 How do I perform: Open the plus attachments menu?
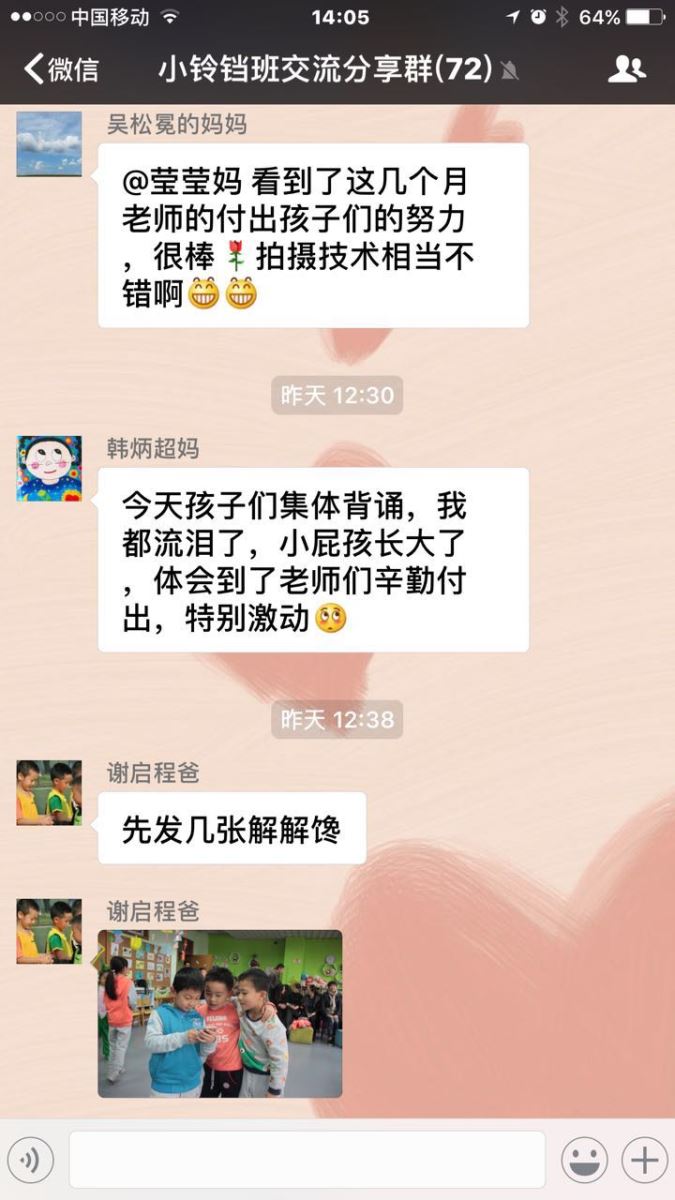(x=644, y=1160)
